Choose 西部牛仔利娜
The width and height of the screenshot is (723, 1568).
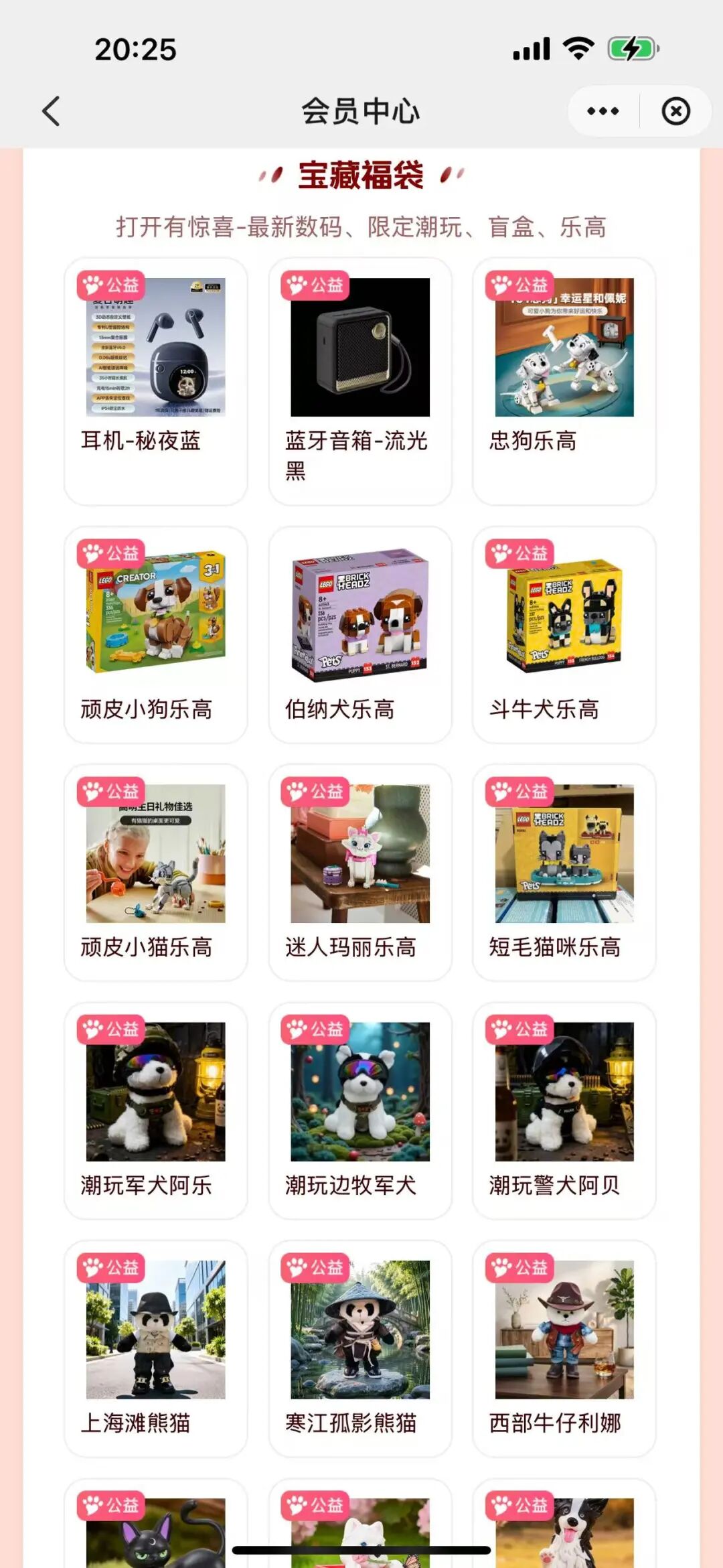click(x=564, y=1348)
